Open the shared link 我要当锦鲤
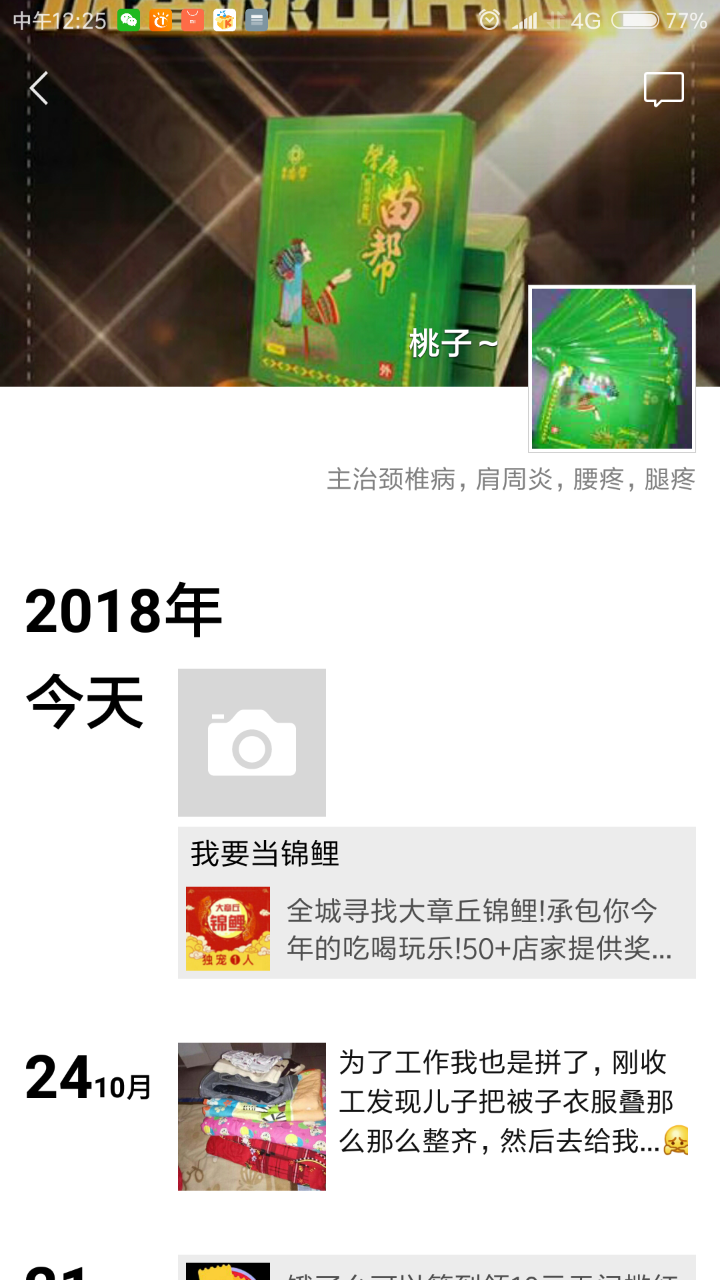The height and width of the screenshot is (1280, 720). click(x=437, y=903)
